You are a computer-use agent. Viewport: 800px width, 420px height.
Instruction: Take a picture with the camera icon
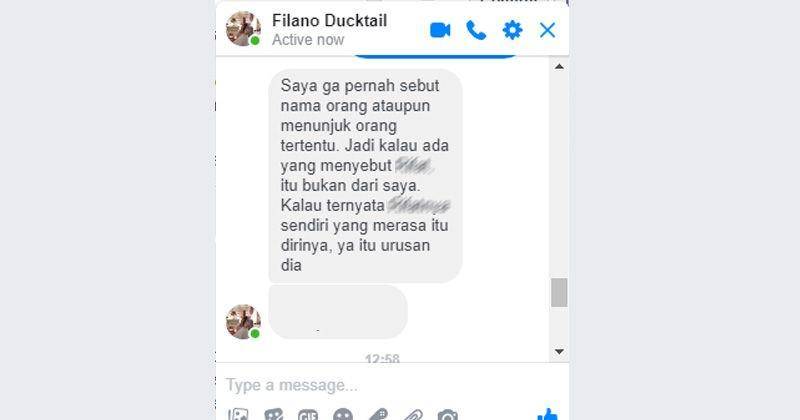[x=447, y=415]
